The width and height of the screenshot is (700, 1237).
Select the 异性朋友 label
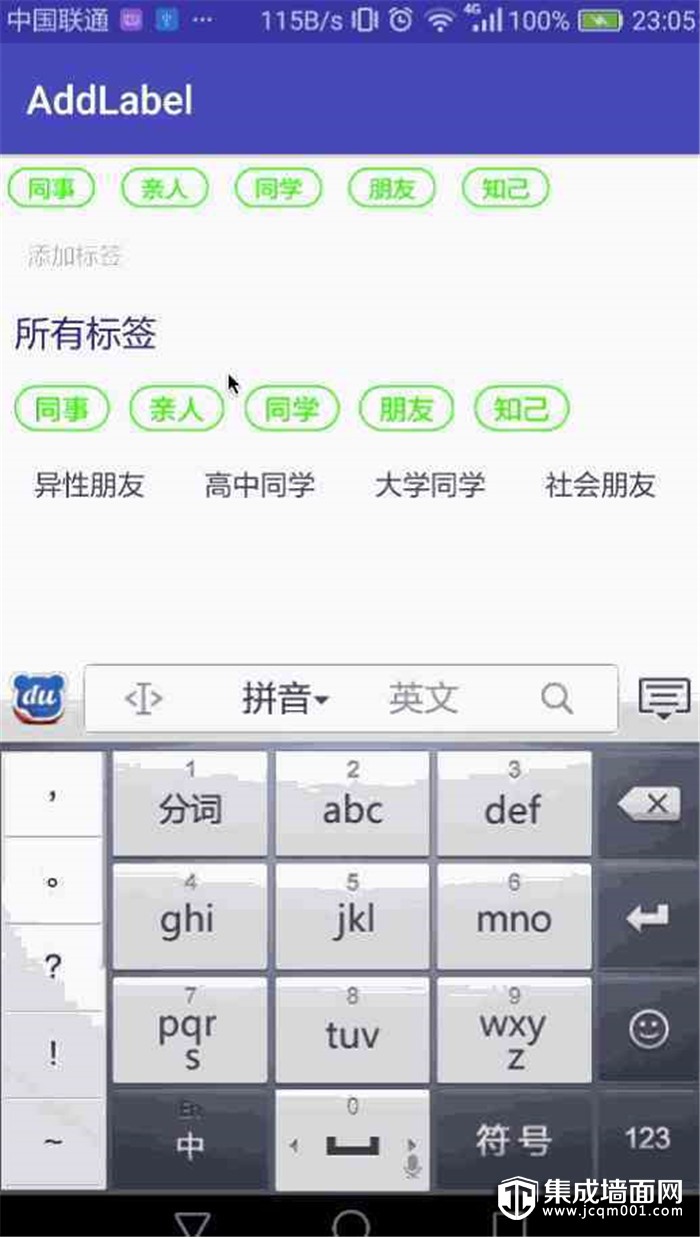point(89,486)
